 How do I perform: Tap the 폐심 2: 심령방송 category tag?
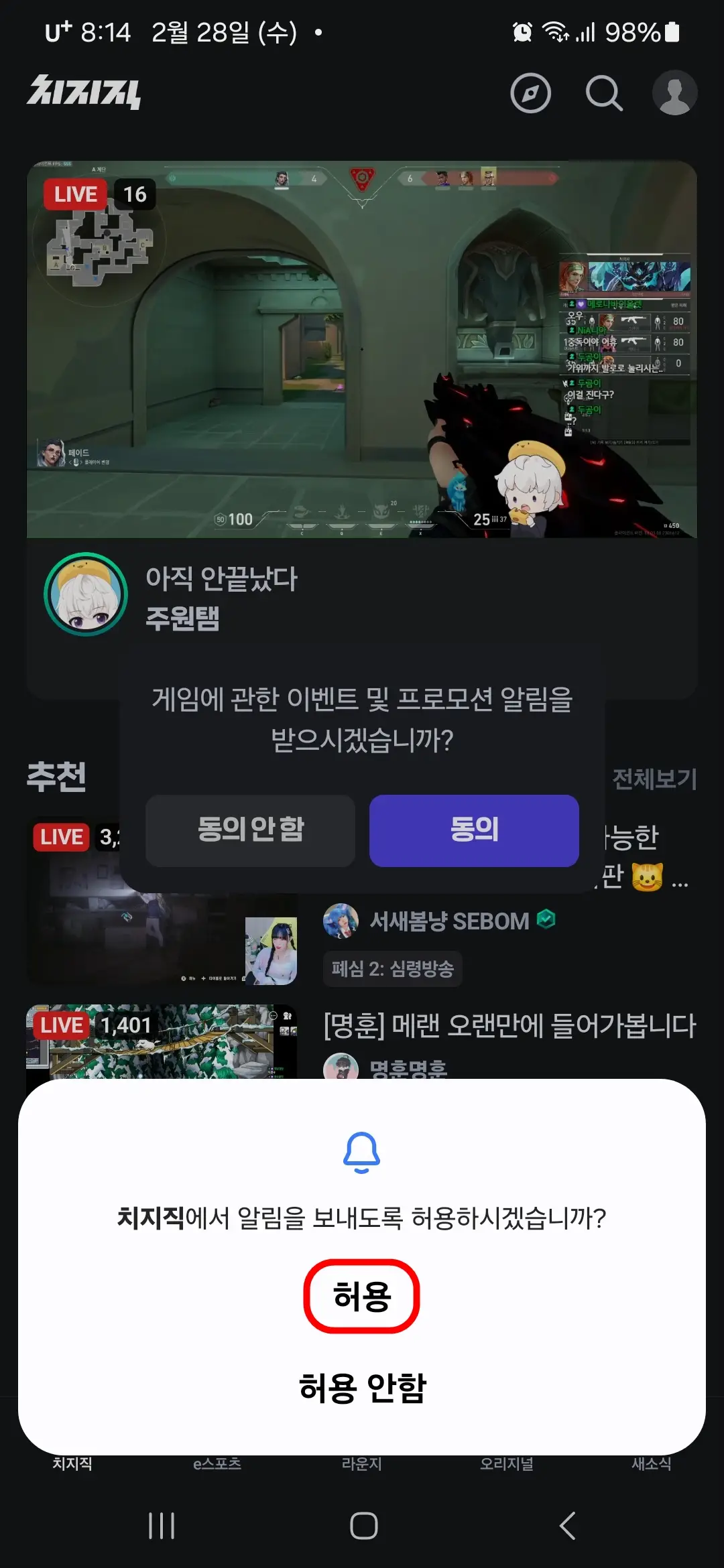click(391, 970)
